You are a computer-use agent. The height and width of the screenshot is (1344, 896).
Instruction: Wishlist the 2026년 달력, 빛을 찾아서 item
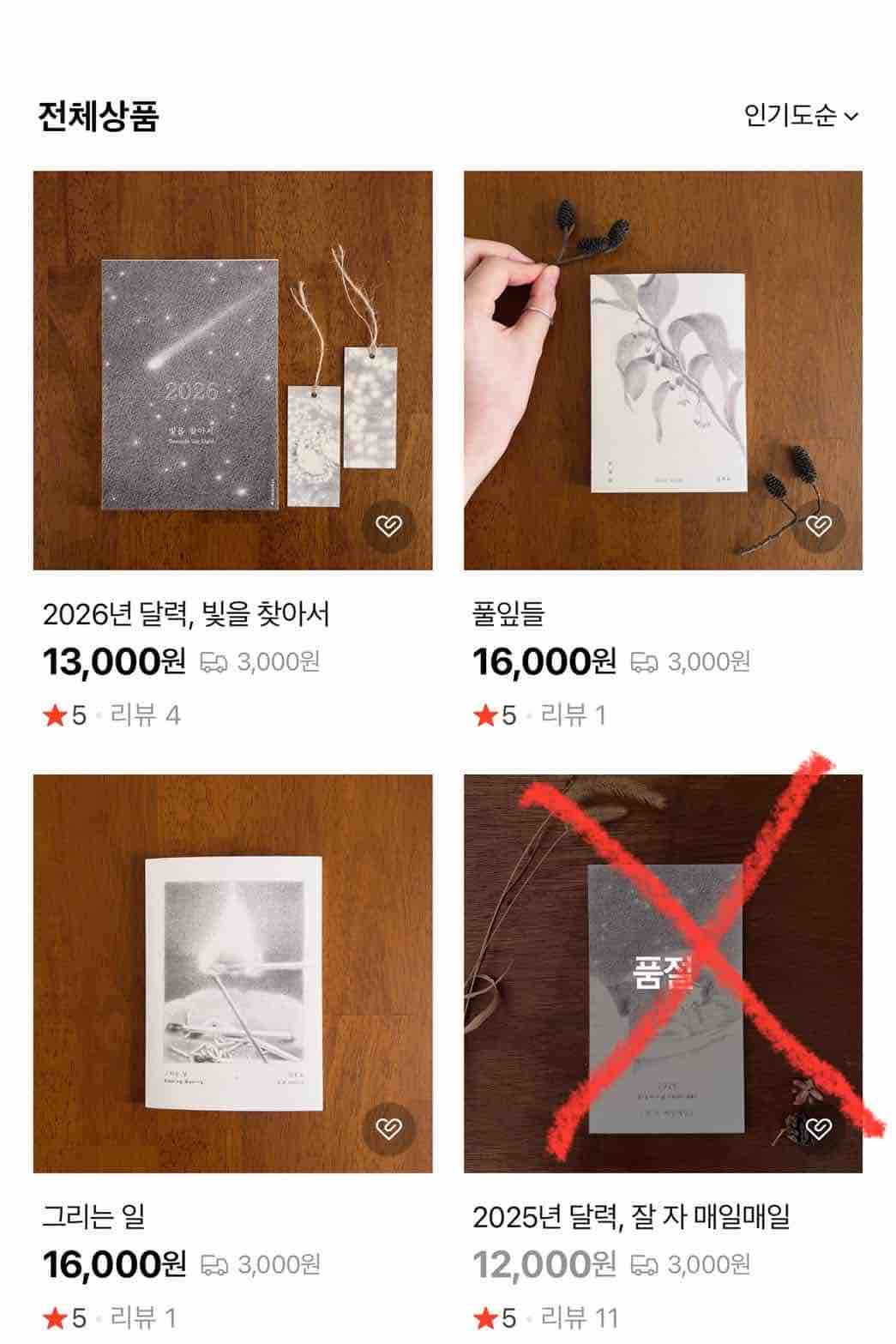(388, 526)
